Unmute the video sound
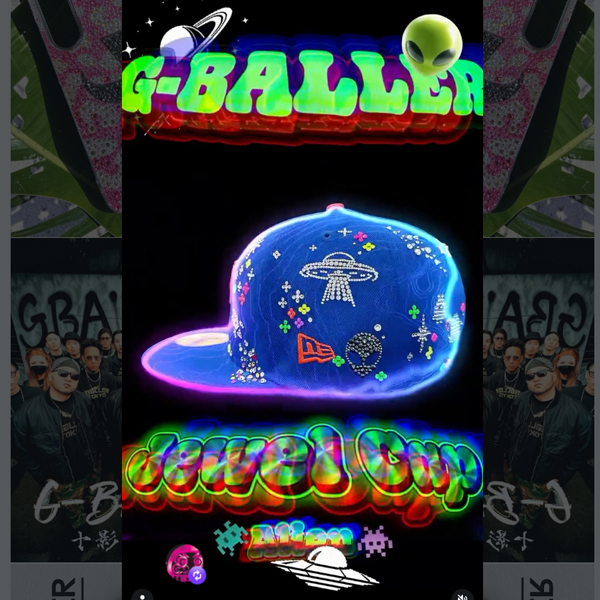Image resolution: width=600 pixels, height=600 pixels. tap(461, 597)
